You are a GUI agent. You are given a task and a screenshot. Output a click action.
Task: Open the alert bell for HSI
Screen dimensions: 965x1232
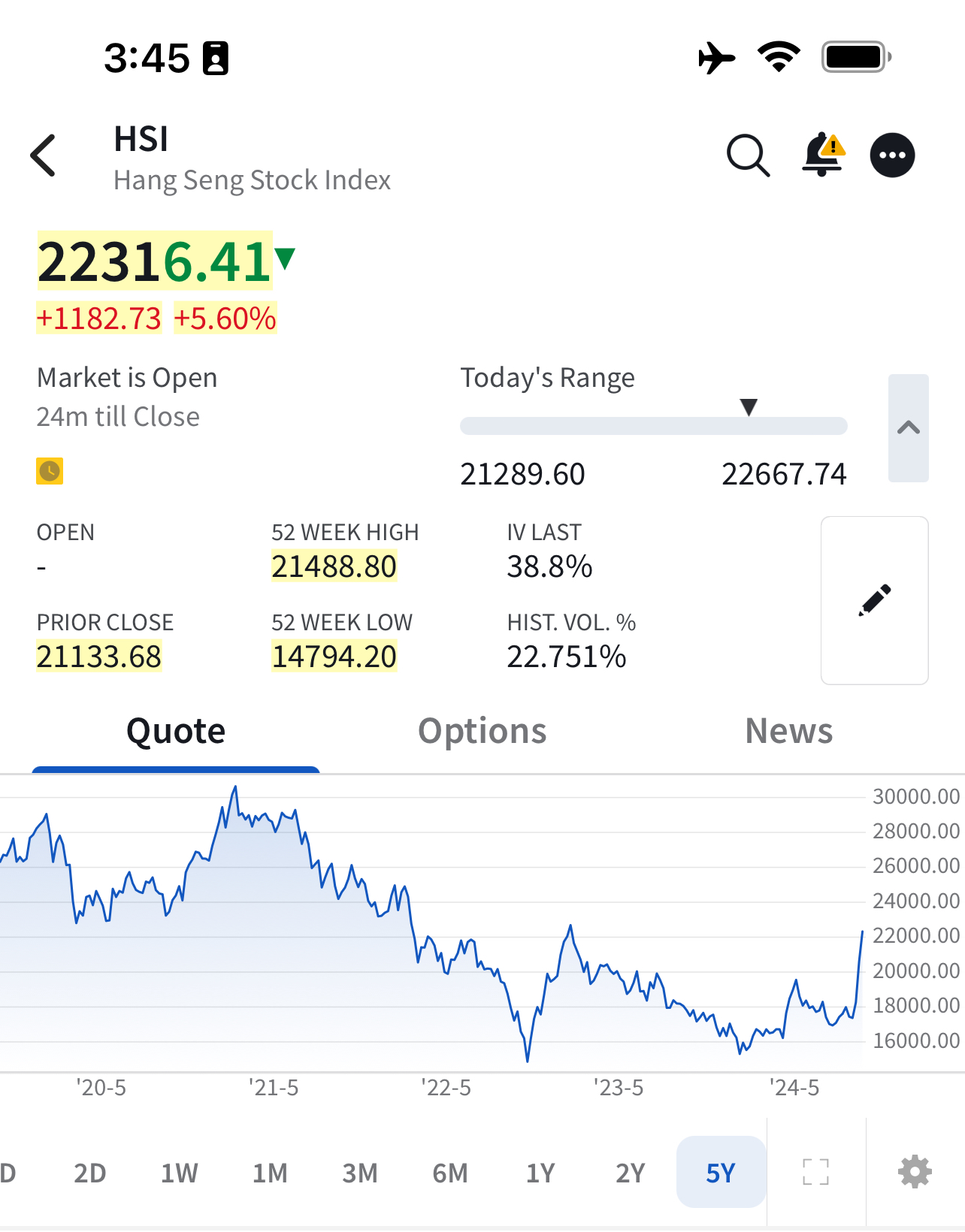point(823,154)
